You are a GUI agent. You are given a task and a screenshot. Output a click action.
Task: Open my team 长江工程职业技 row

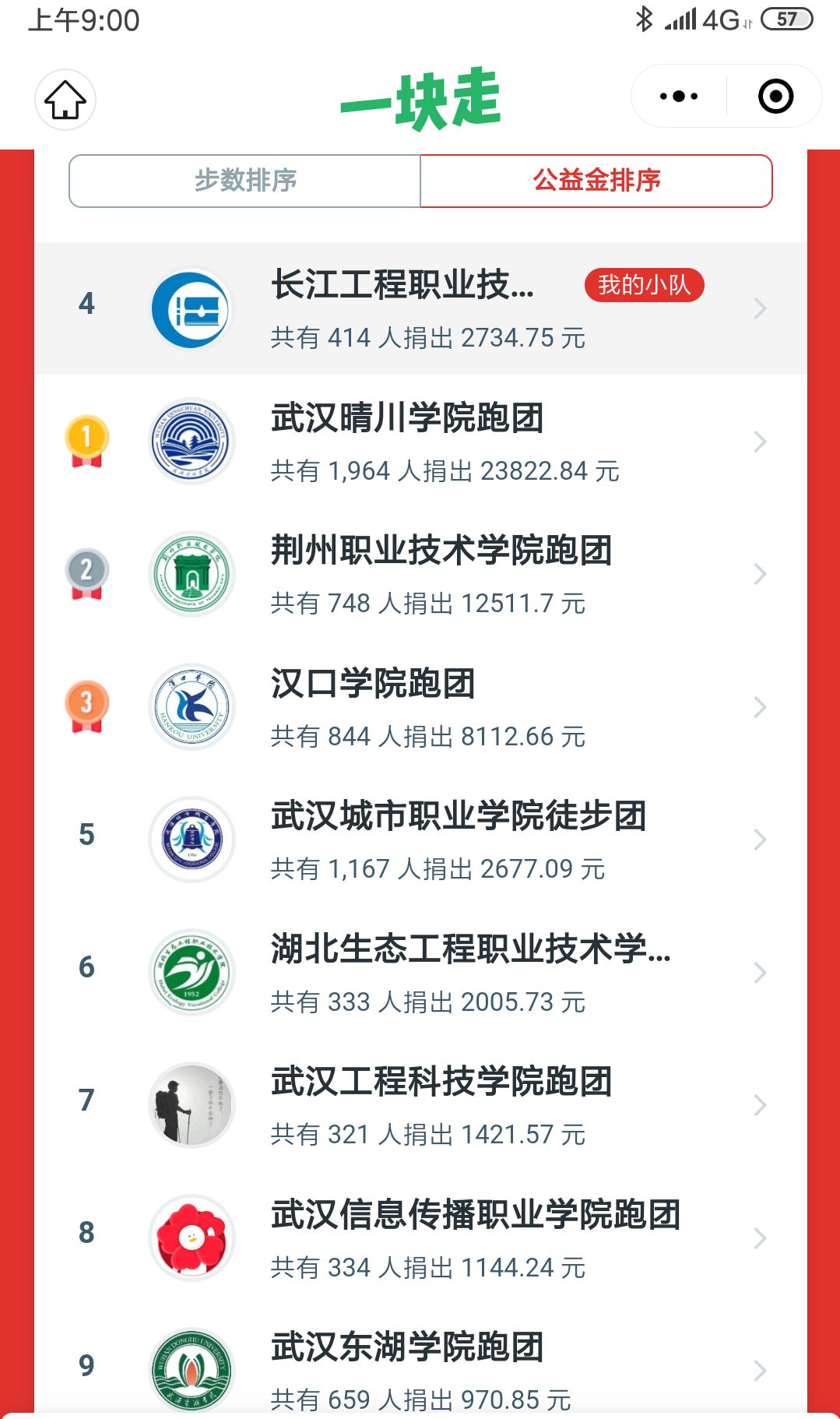point(420,308)
